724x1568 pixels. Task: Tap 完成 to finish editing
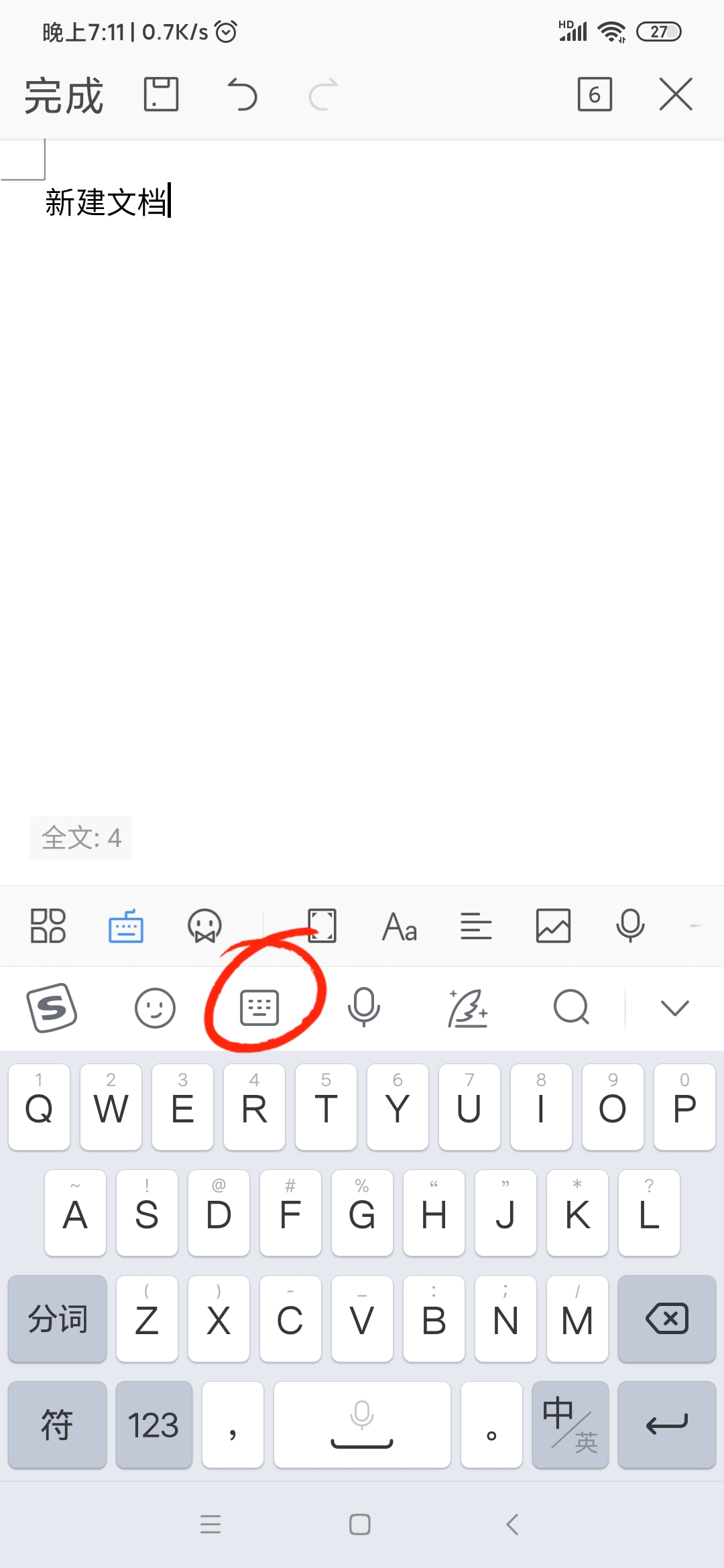[64, 95]
